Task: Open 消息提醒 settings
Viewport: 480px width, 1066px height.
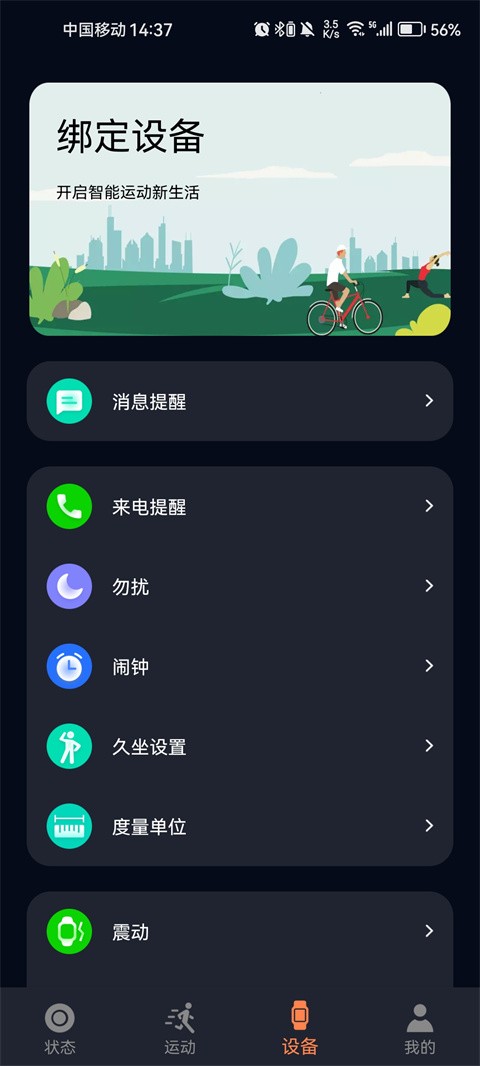Action: click(240, 401)
